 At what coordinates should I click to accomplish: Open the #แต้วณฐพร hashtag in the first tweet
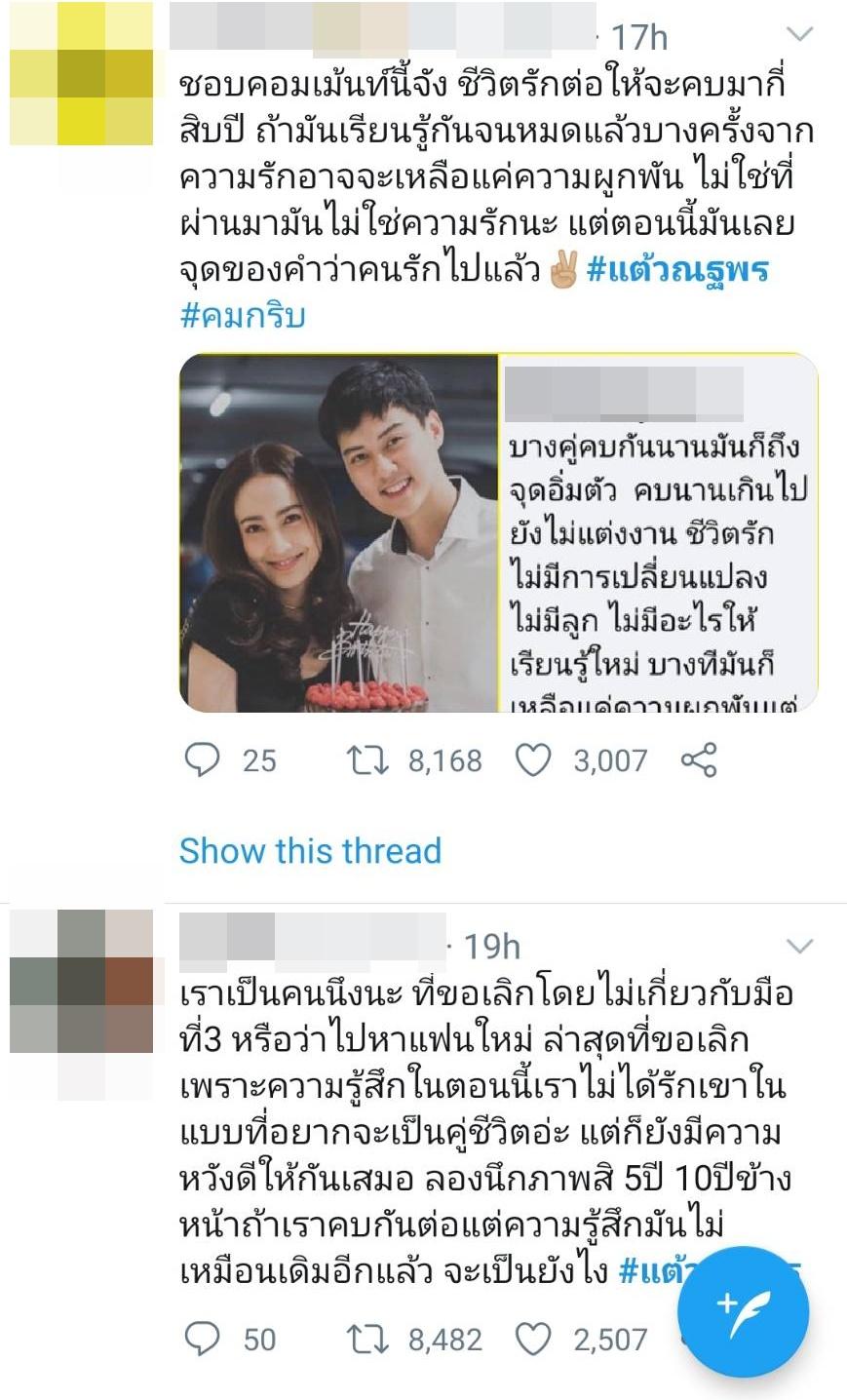677,269
